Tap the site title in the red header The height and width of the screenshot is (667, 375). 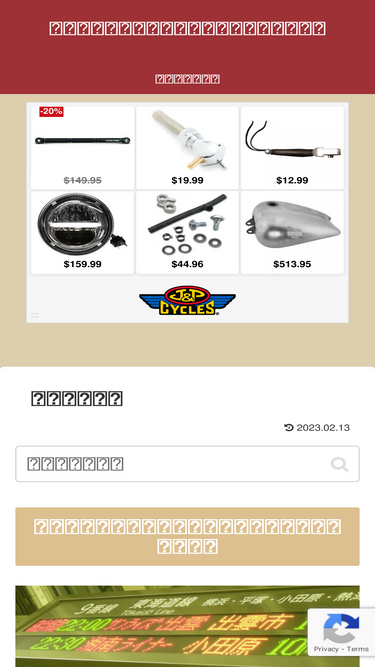(188, 29)
